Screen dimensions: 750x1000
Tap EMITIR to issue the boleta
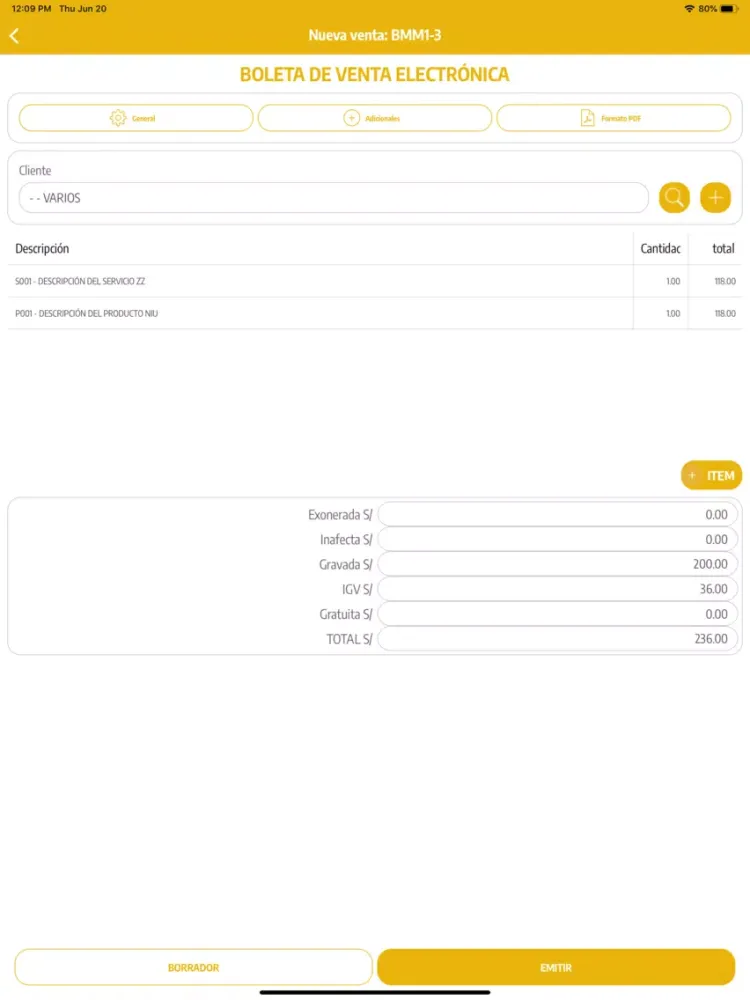tap(556, 967)
